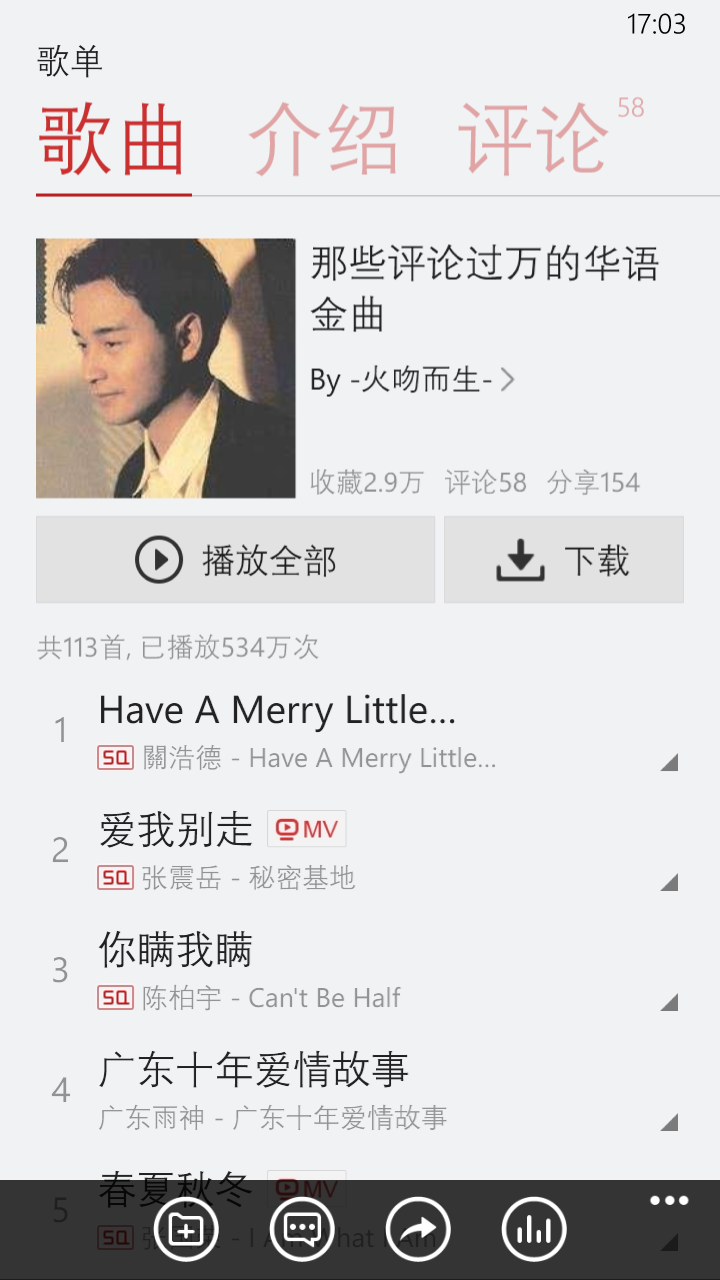Open the playlist cover image
The height and width of the screenshot is (1280, 720).
pyautogui.click(x=165, y=368)
